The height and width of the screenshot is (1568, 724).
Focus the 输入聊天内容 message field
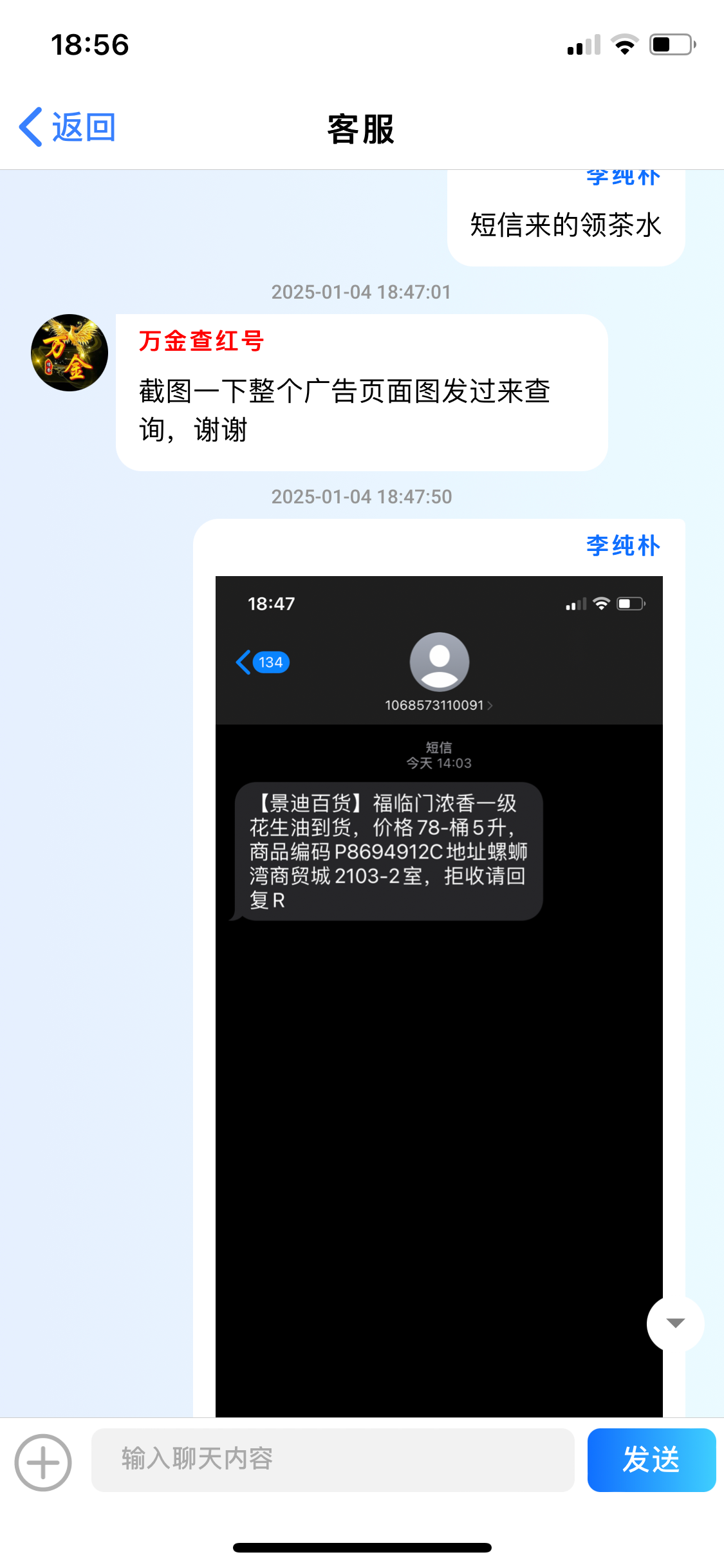[x=333, y=1460]
